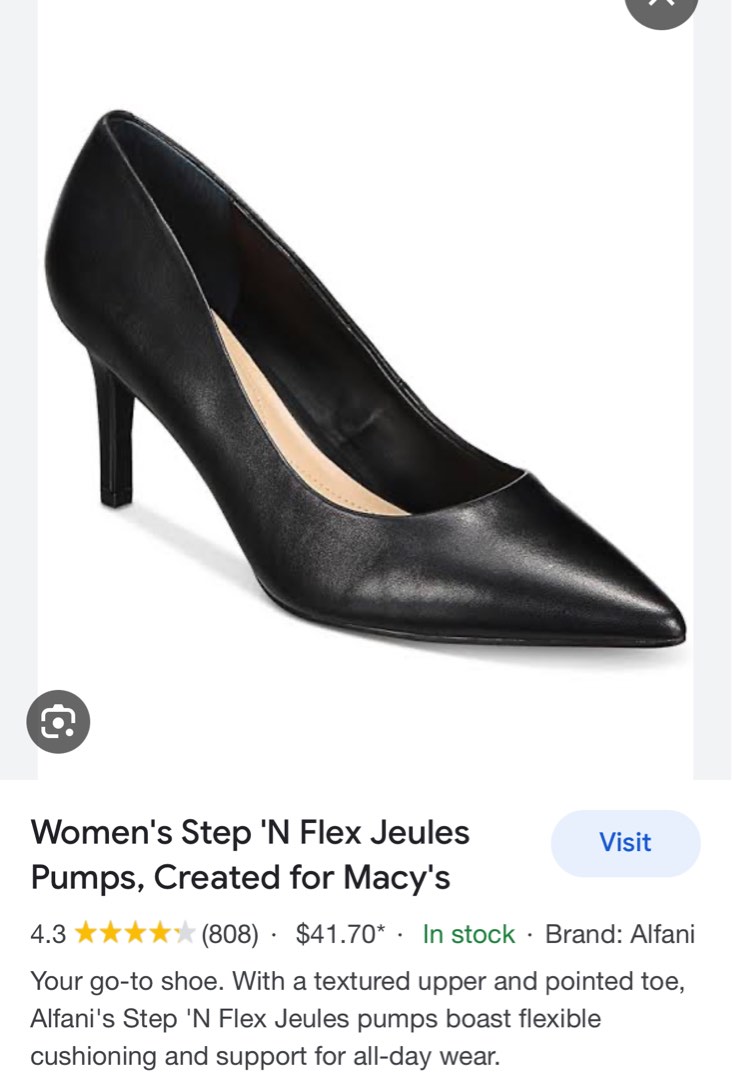Viewport: 732px width, 1080px height.
Task: Select Brand: Alfani text
Action: tap(620, 934)
